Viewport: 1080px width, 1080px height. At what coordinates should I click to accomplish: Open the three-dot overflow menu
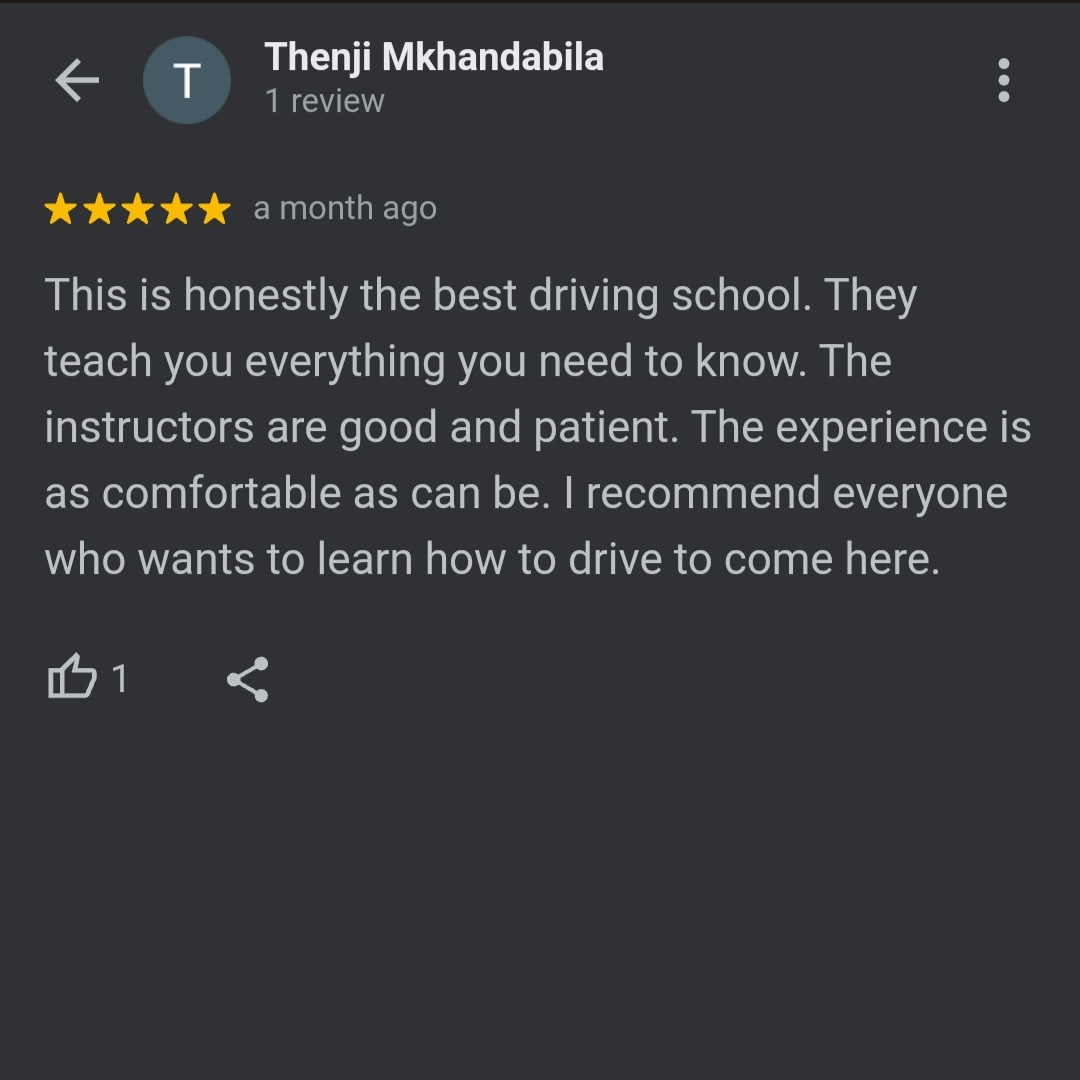[x=1003, y=80]
